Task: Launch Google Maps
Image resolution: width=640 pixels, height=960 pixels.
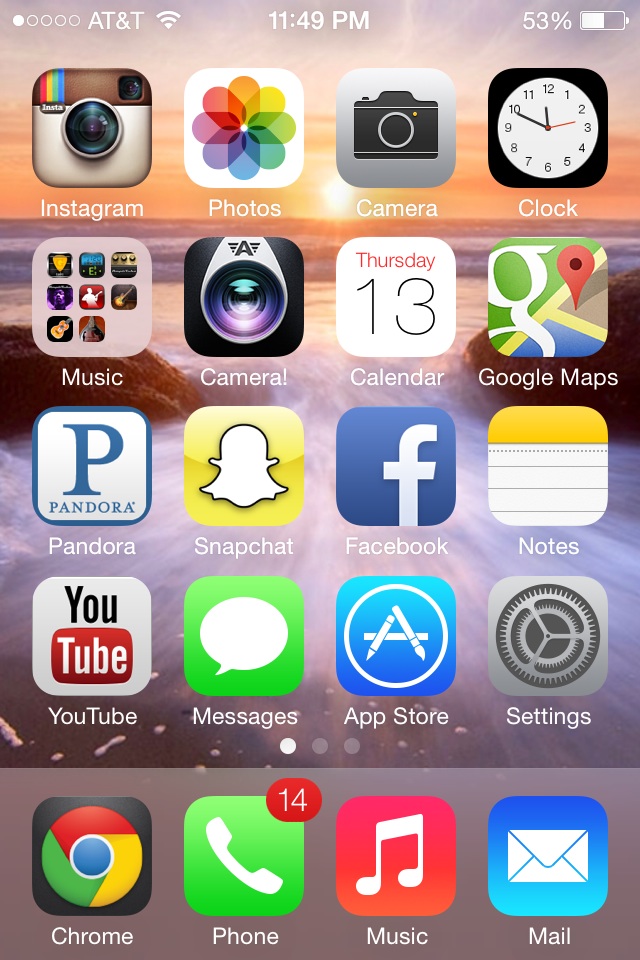Action: coord(548,297)
